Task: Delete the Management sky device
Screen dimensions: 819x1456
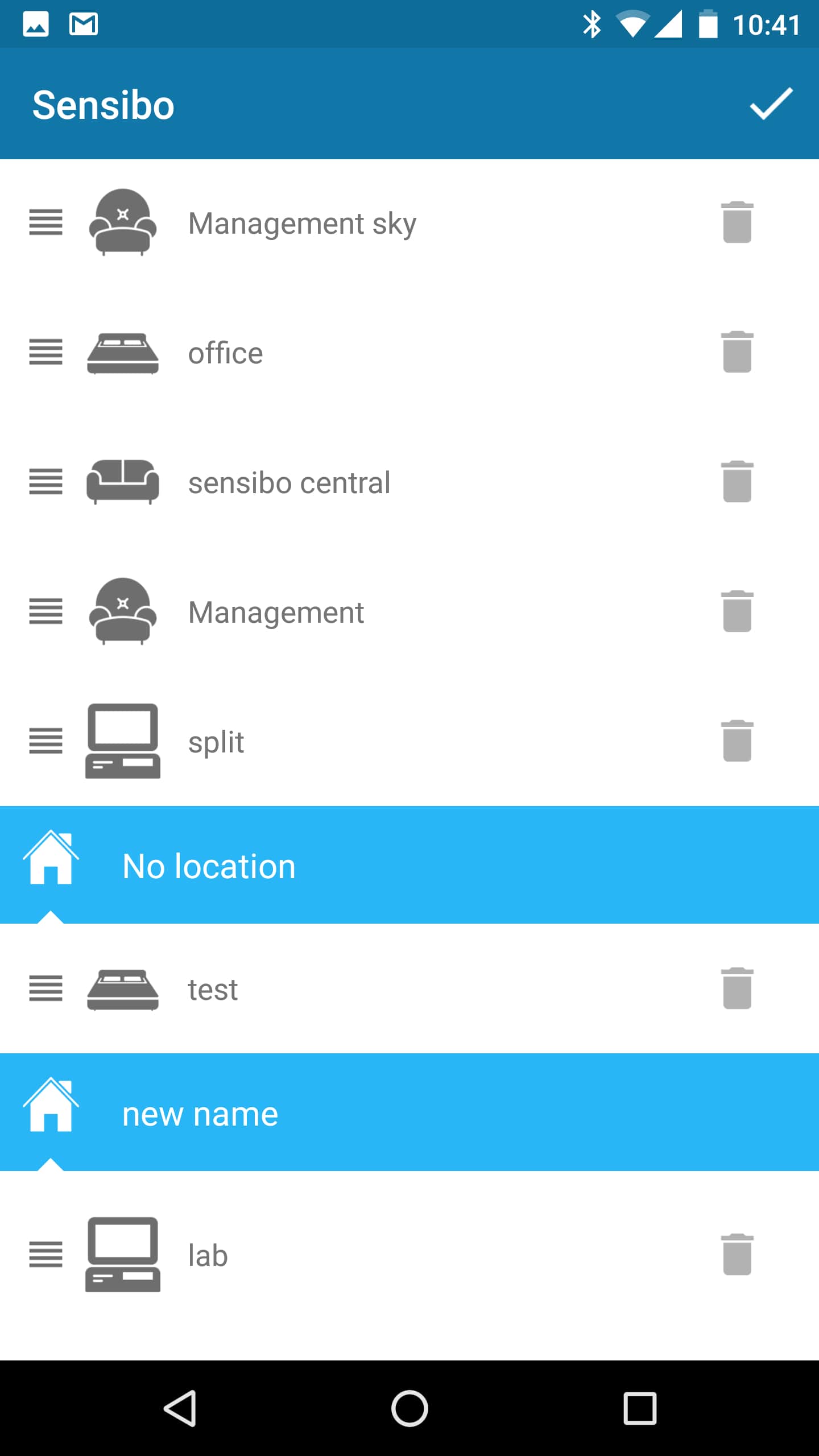Action: click(737, 222)
